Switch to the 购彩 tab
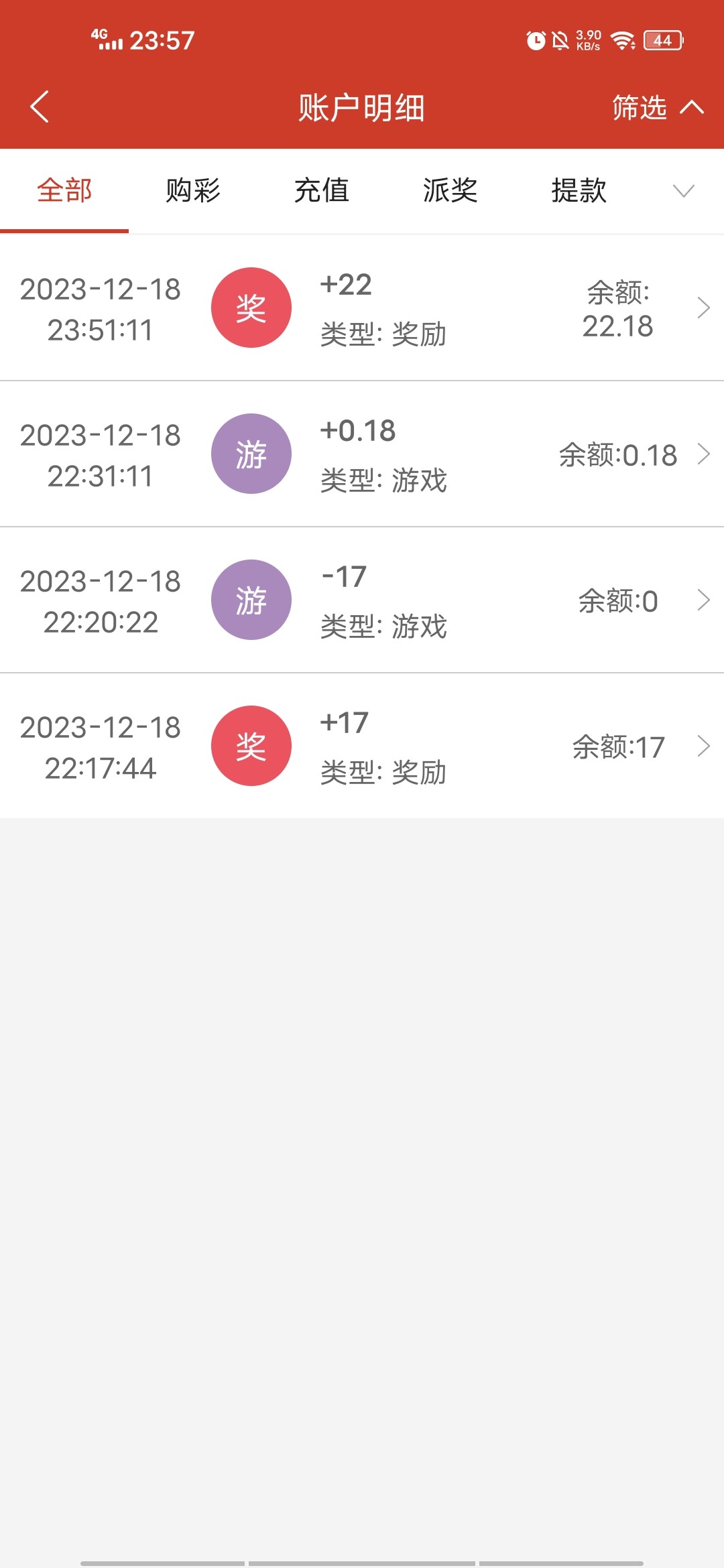Screen dimensions: 724x1568 point(193,191)
